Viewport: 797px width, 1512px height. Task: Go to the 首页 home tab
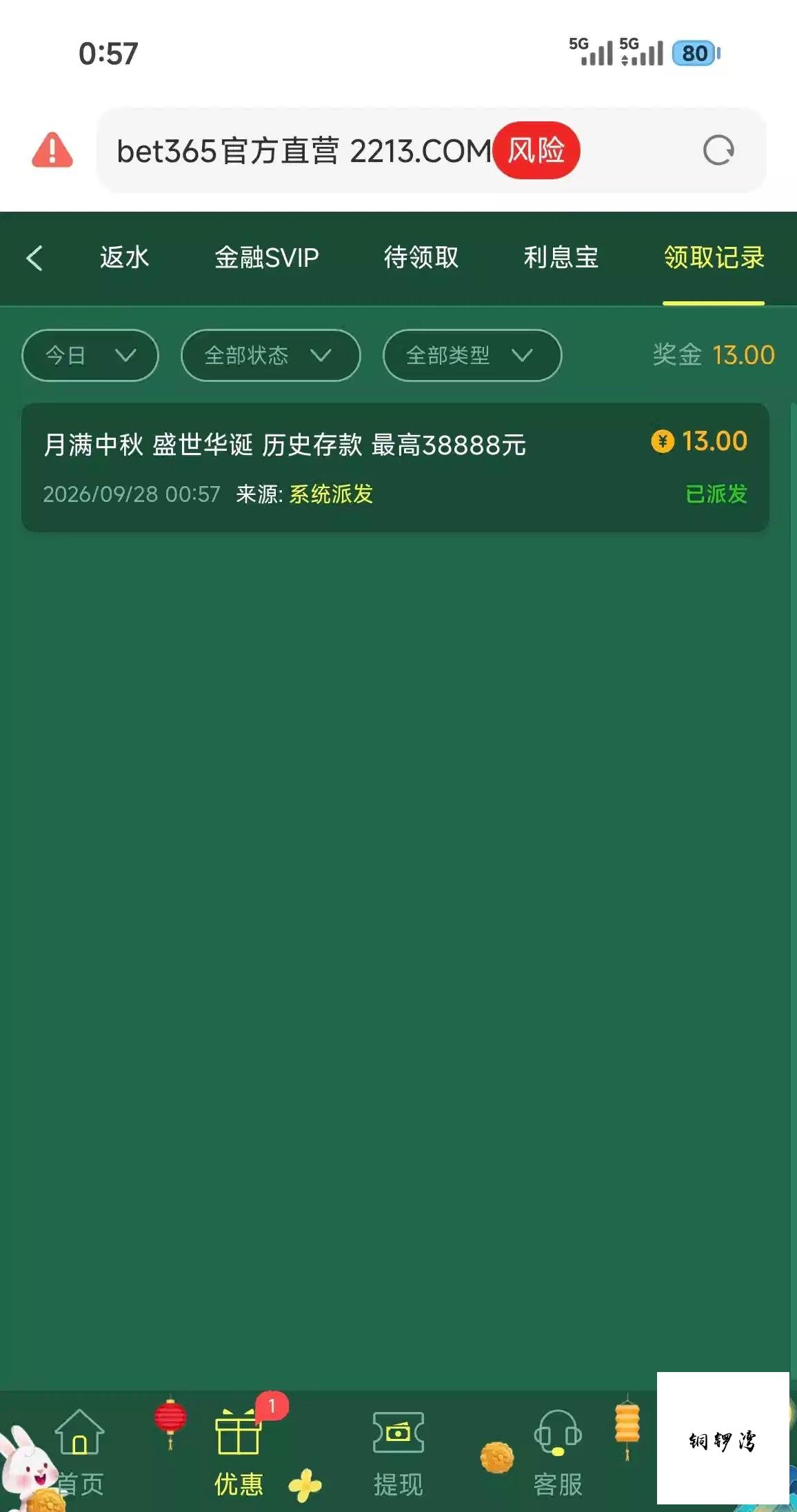(x=79, y=1451)
